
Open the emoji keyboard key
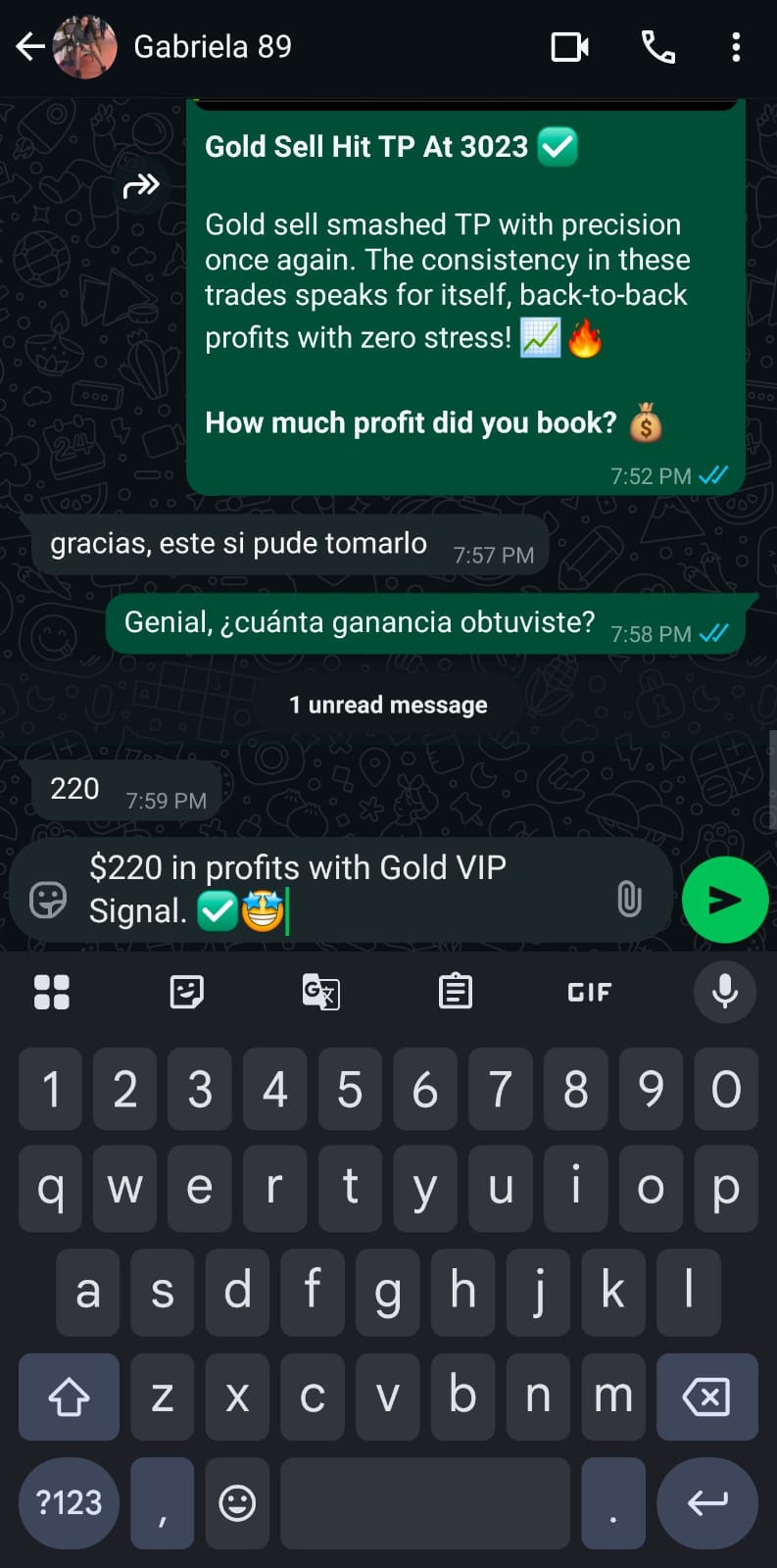coord(237,1502)
